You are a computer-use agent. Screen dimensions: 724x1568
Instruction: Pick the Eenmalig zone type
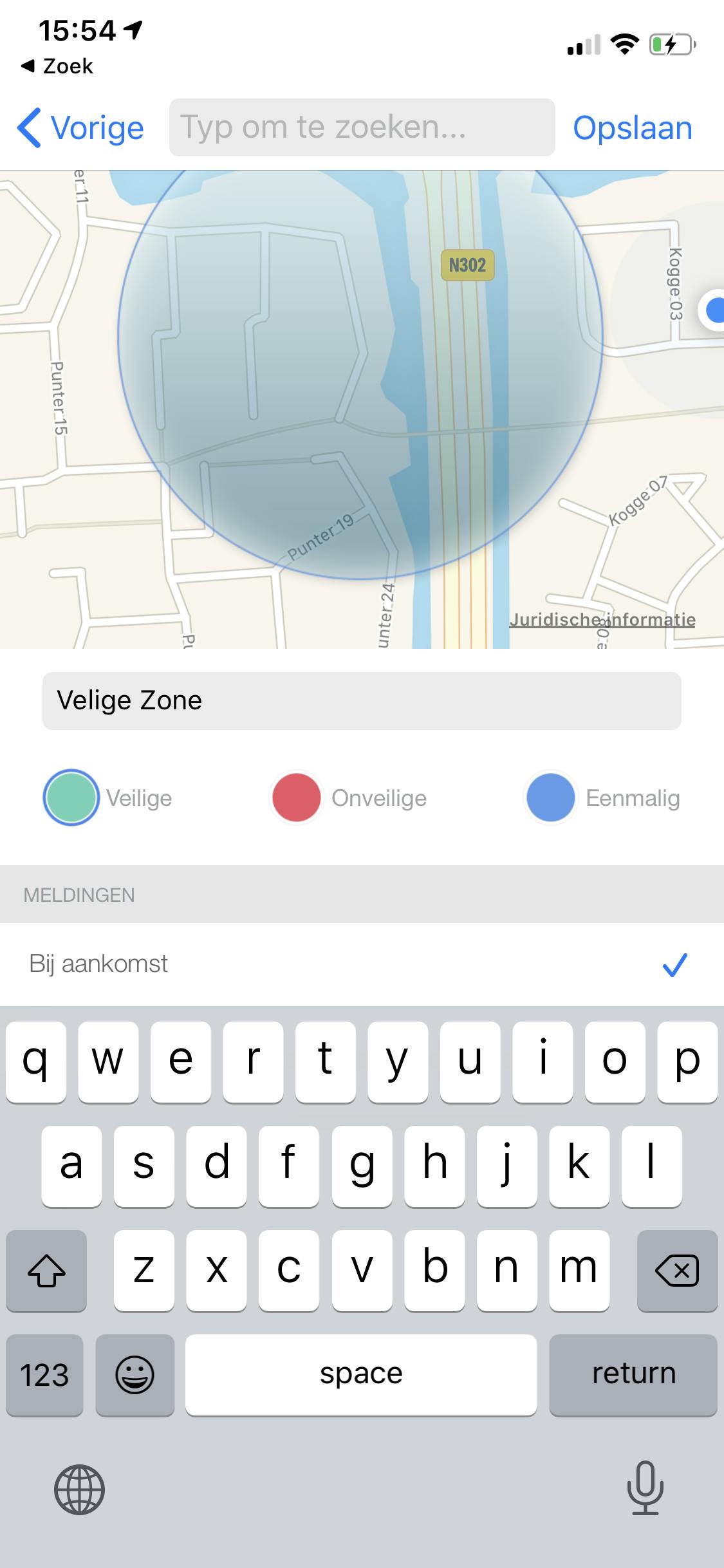pyautogui.click(x=551, y=798)
